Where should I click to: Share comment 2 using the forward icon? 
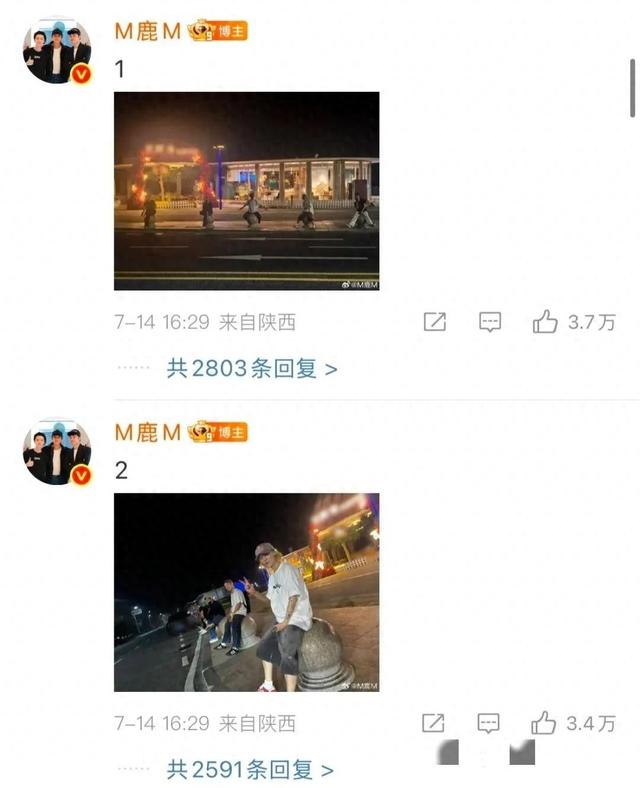(x=434, y=723)
